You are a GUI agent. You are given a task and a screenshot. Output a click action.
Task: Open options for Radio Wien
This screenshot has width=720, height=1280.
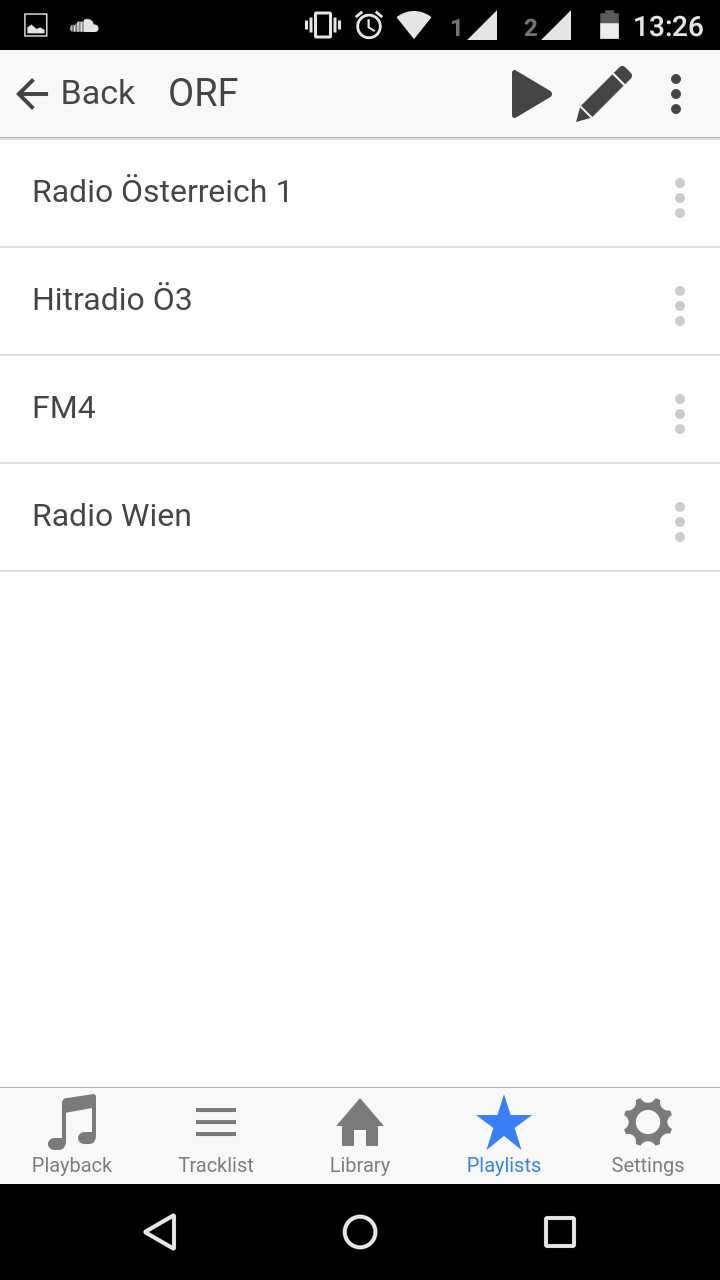[680, 522]
